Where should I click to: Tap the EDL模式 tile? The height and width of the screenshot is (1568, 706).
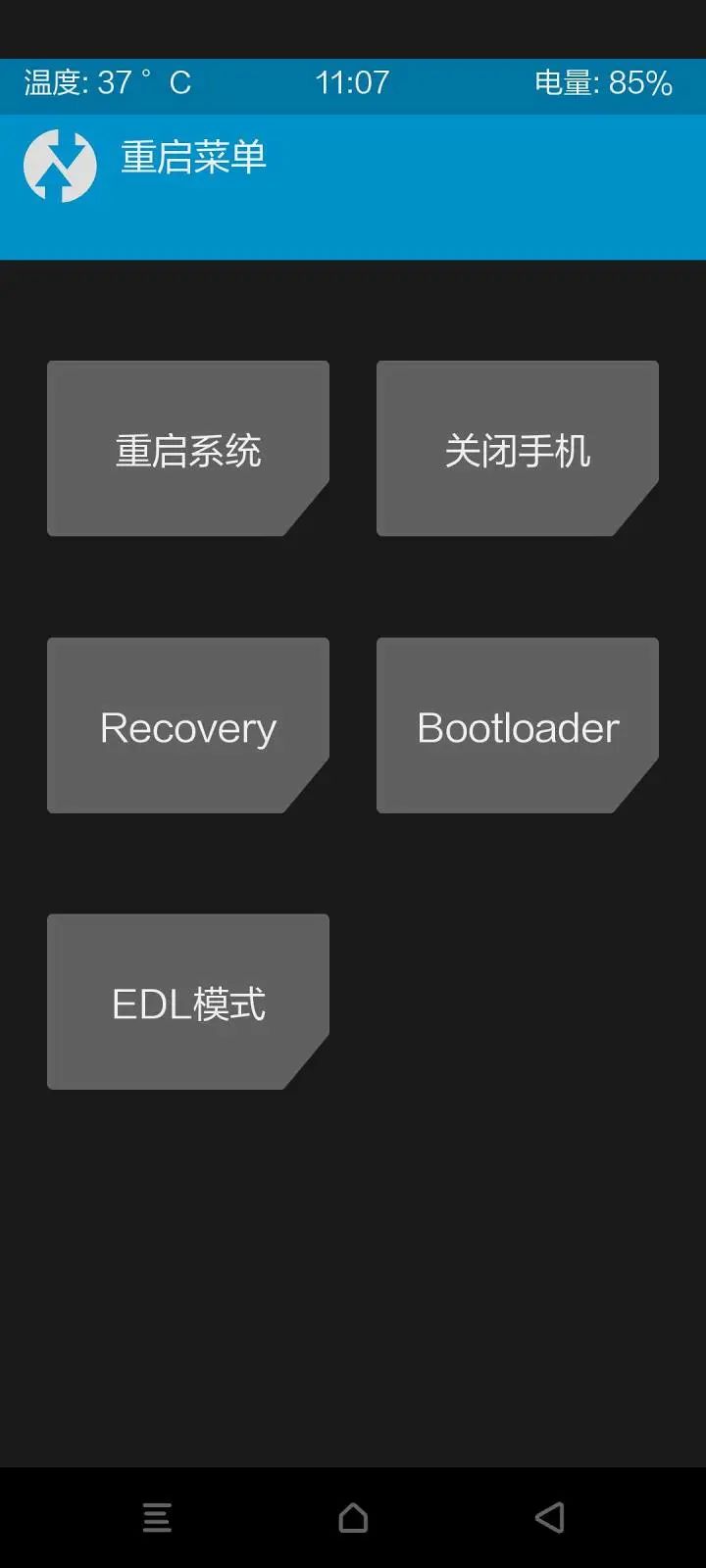187,1002
